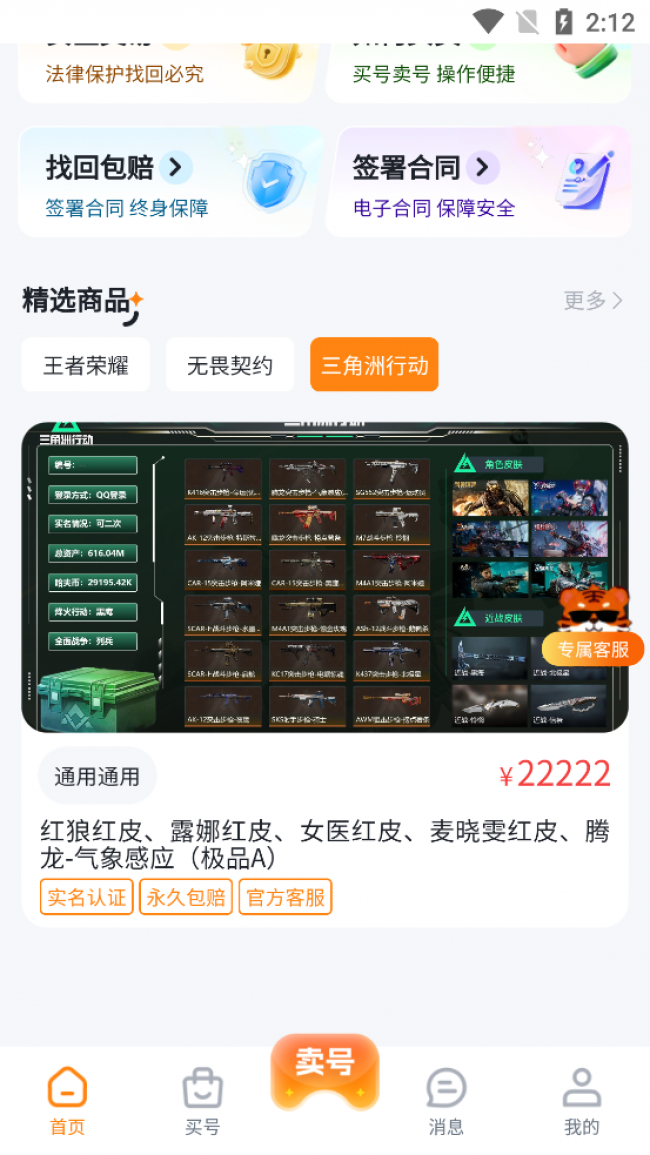This screenshot has width=650, height=1155.
Task: Open the 签署合同 card
Action: pyautogui.click(x=477, y=183)
